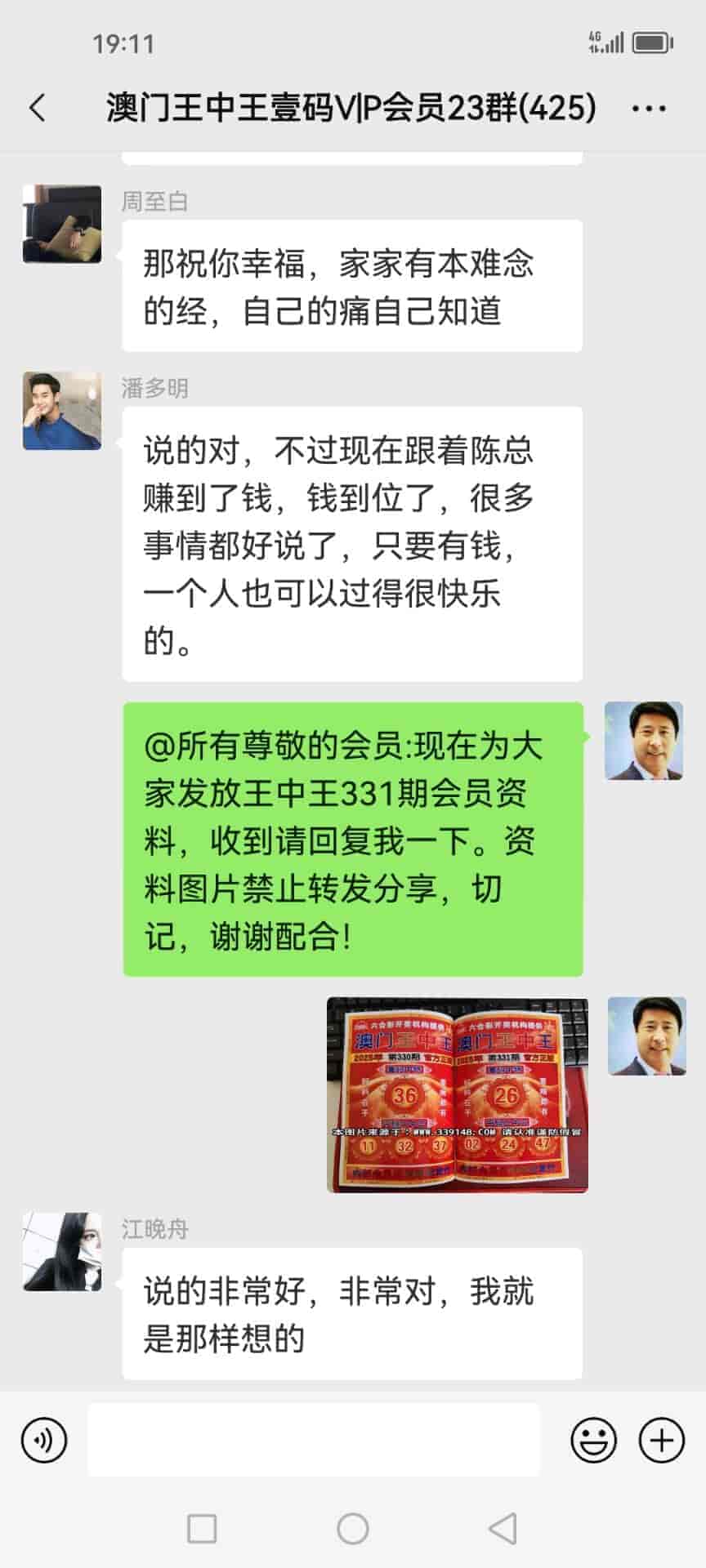Open the emoji picker
The image size is (706, 1568).
tap(593, 1440)
